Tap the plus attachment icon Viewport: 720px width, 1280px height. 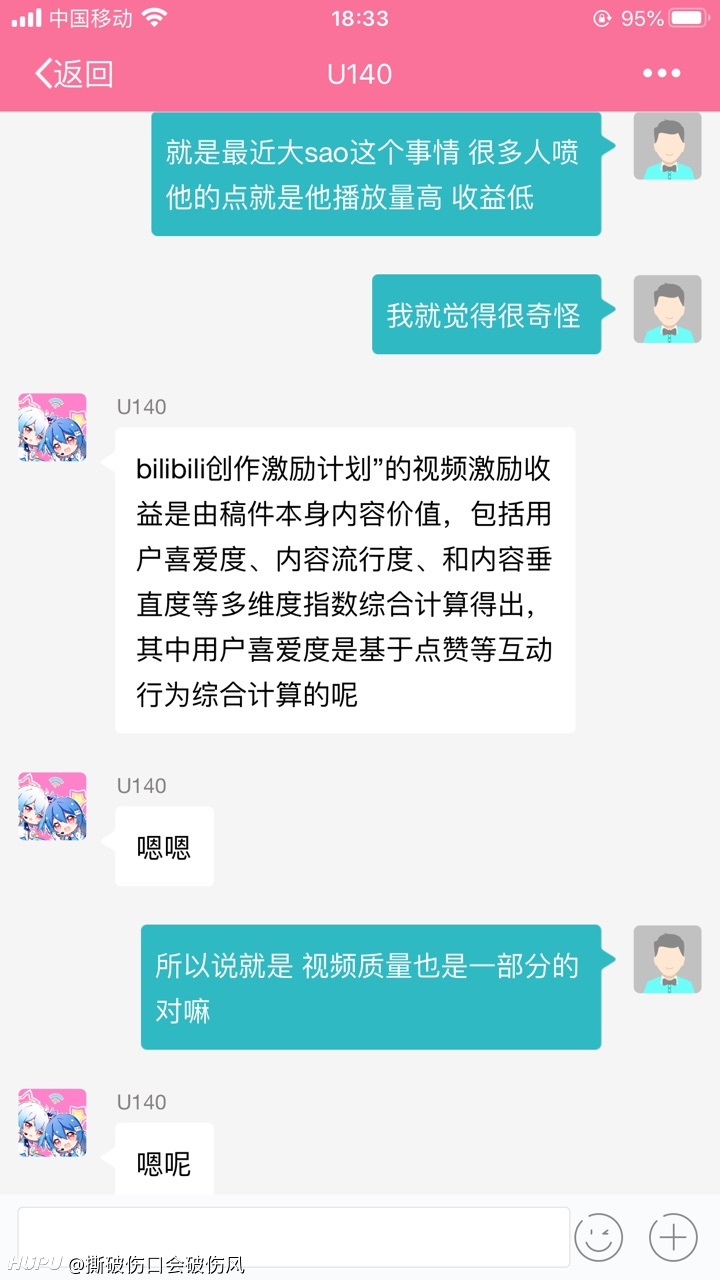(x=673, y=1238)
